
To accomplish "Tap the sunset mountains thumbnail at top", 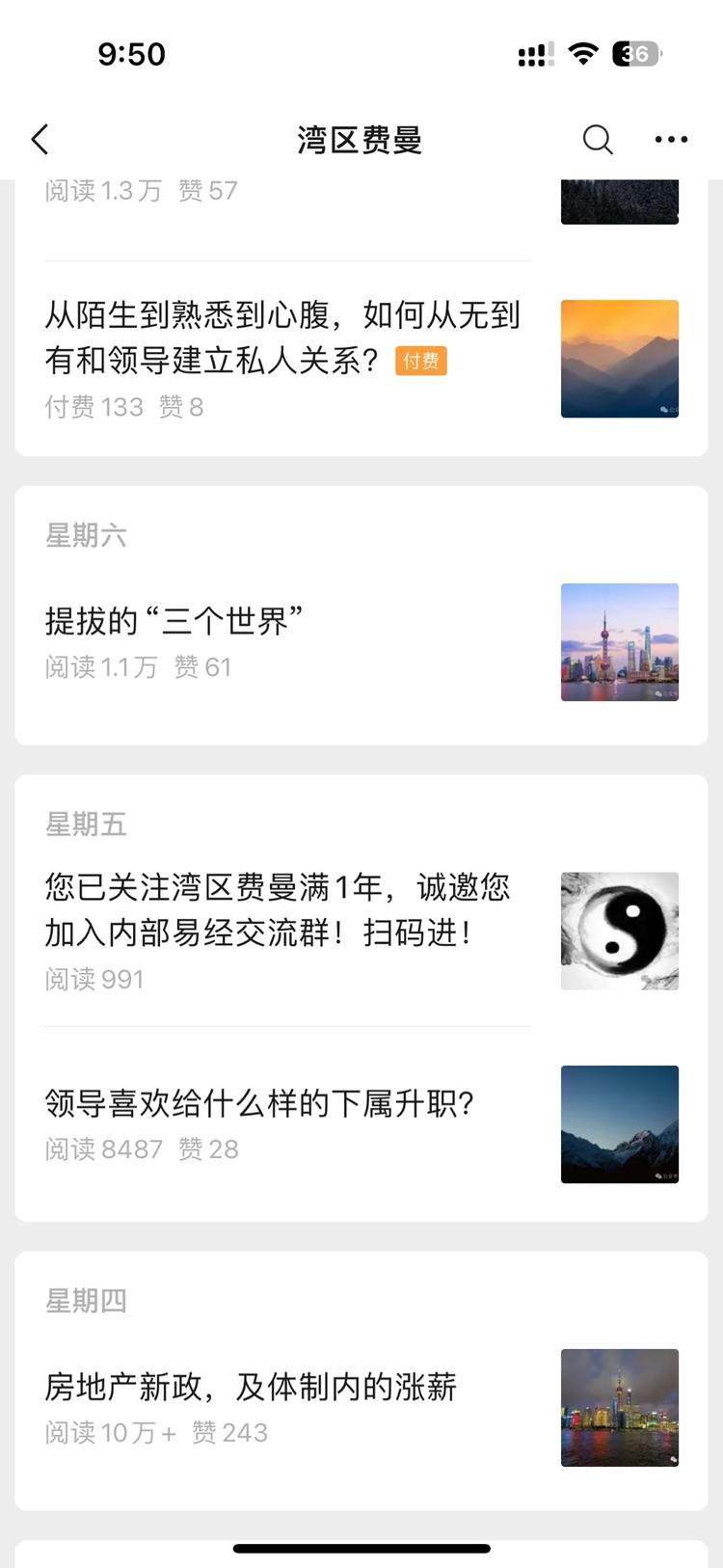I will pos(619,358).
